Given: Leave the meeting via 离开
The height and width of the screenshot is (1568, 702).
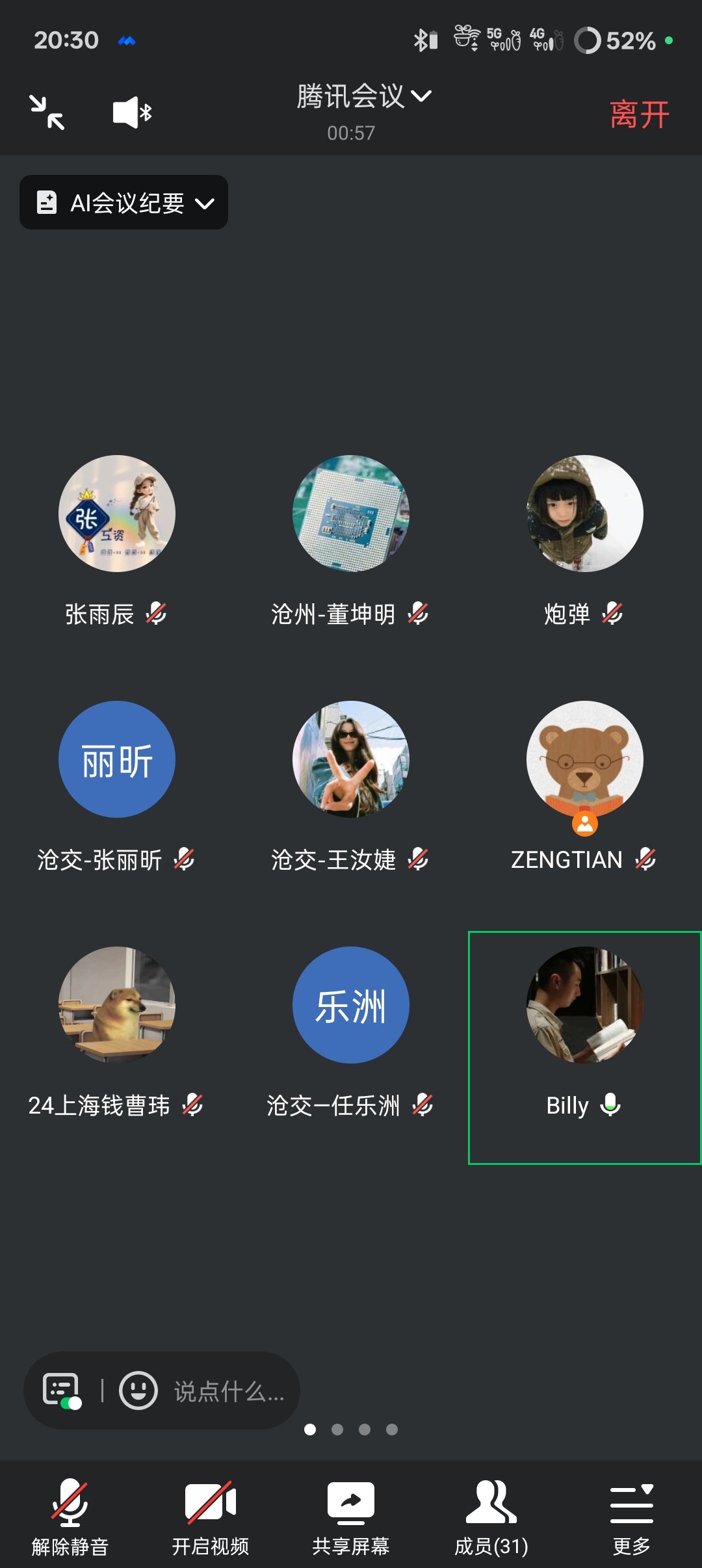Looking at the screenshot, I should coord(639,115).
